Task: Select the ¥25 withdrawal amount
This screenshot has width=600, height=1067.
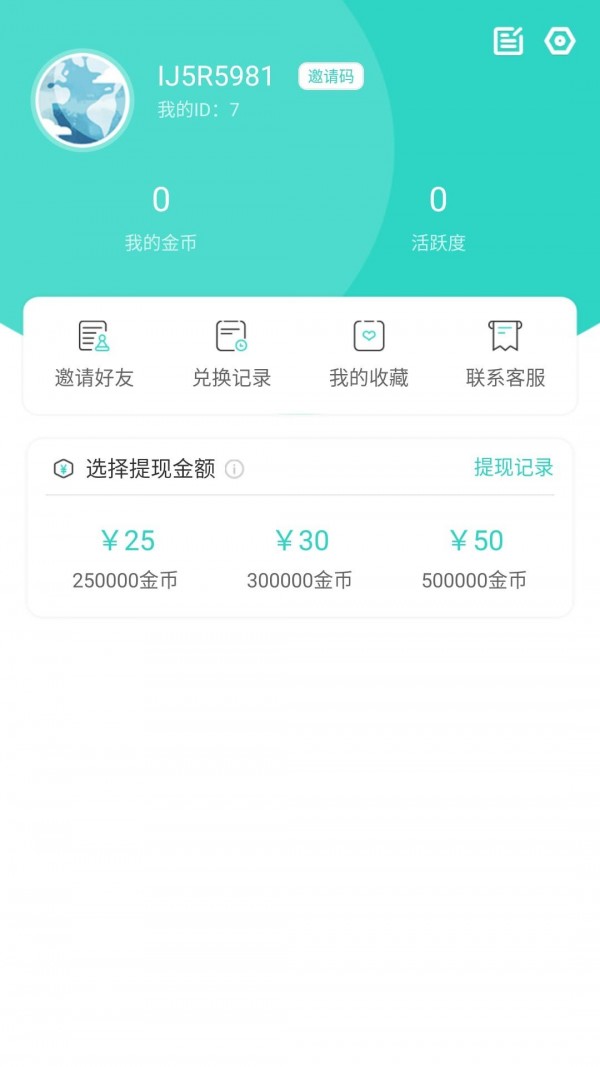Action: pos(126,557)
